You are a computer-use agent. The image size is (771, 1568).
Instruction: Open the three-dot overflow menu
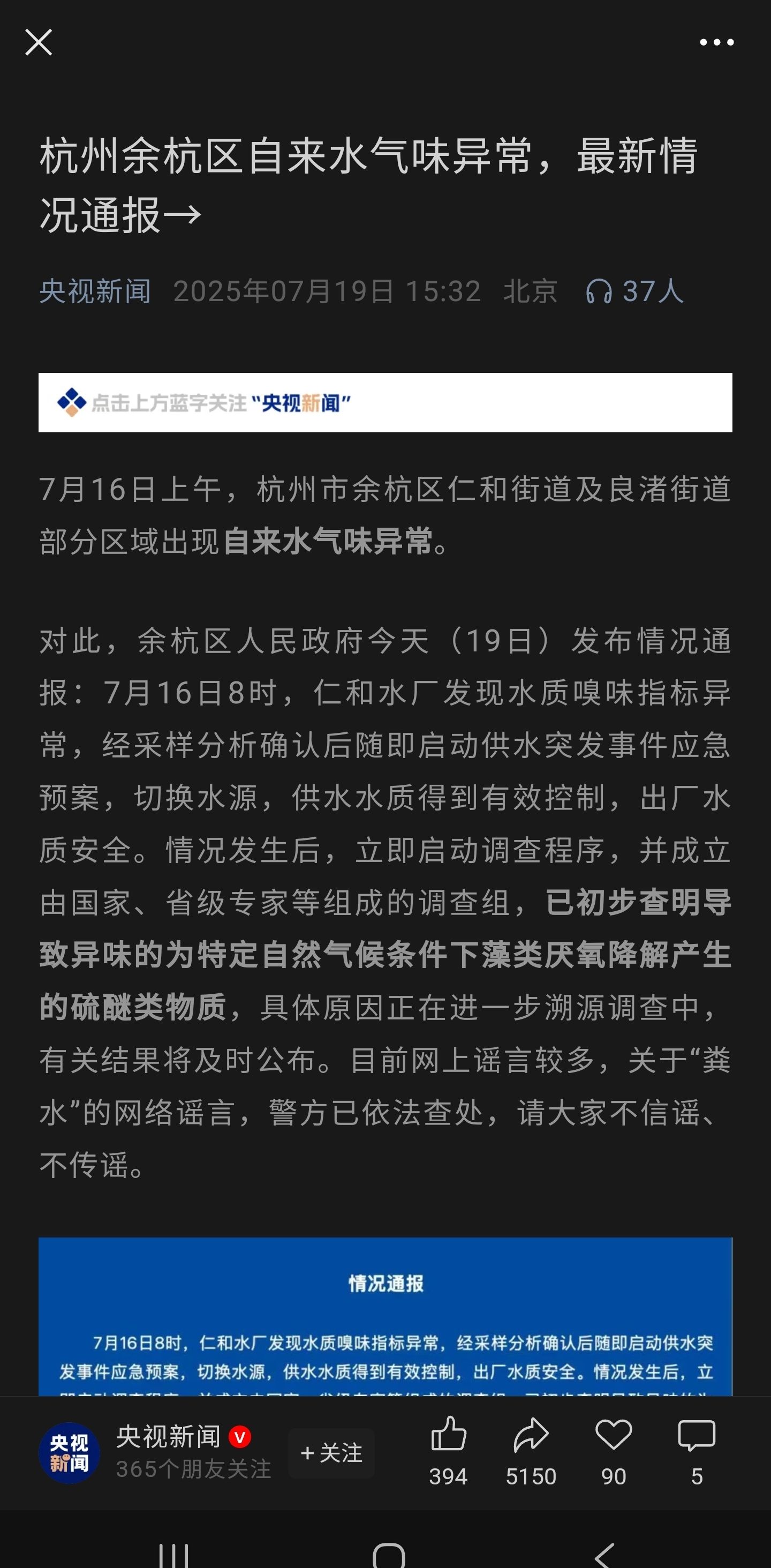click(716, 43)
